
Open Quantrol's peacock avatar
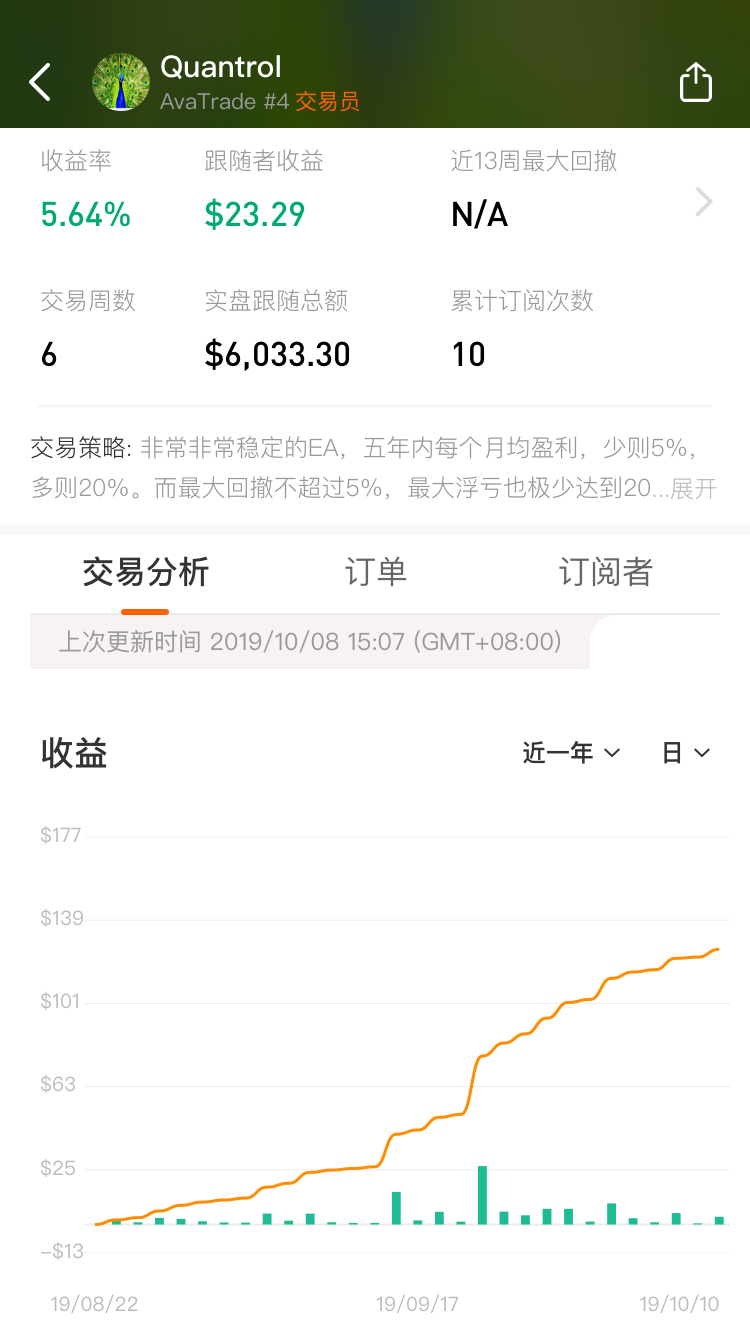pos(121,82)
